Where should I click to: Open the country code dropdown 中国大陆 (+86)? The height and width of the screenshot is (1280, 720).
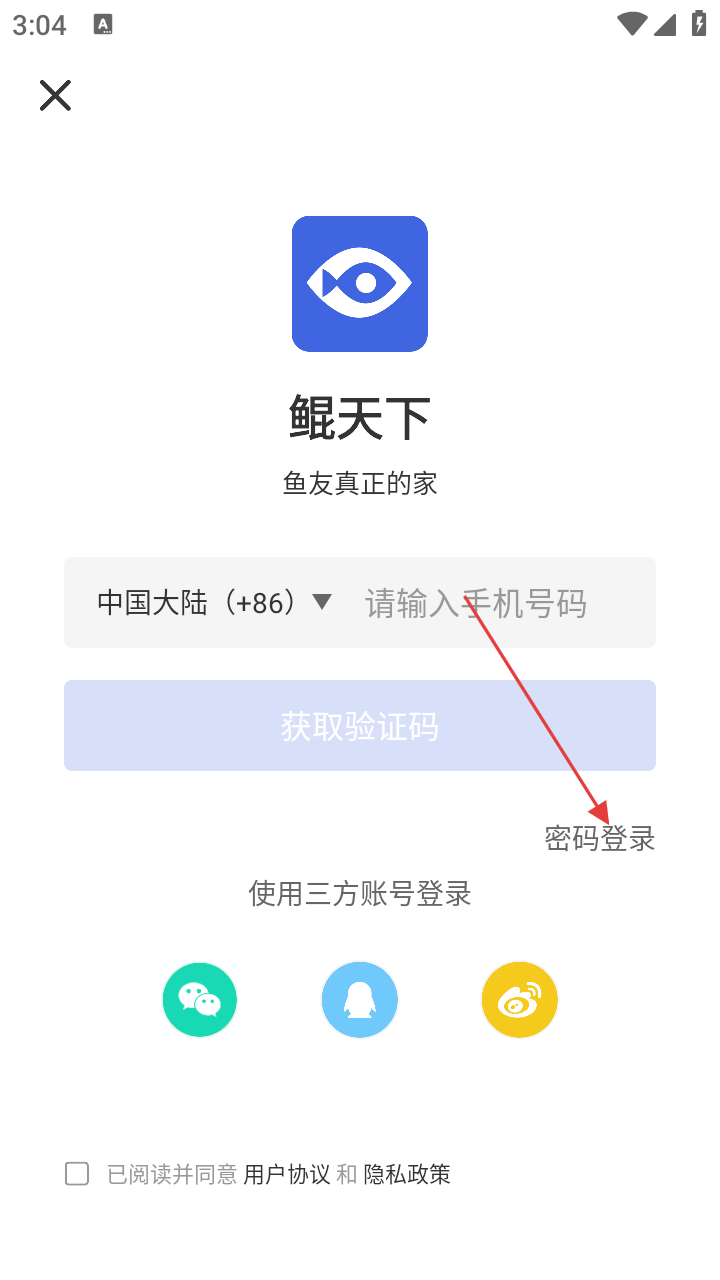click(x=214, y=602)
